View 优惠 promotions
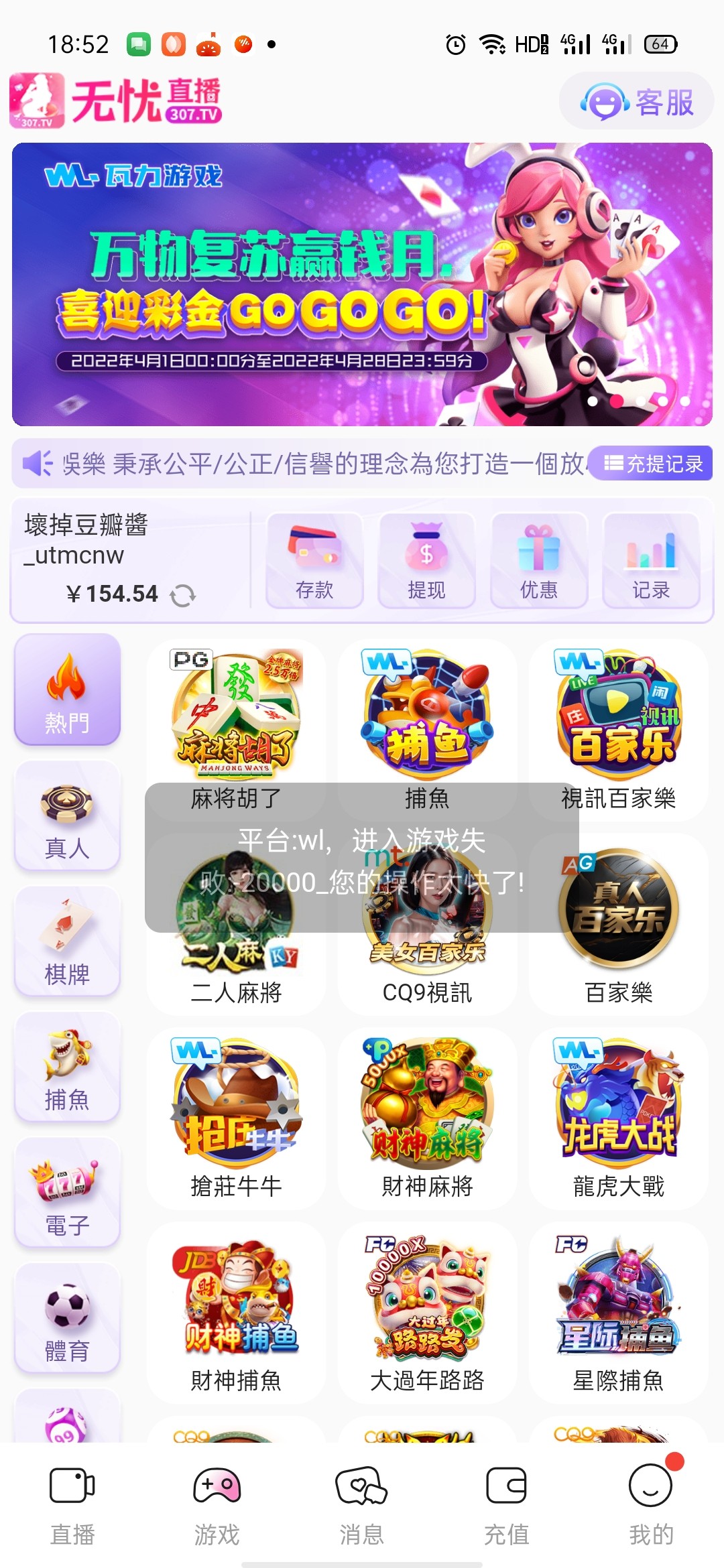Image resolution: width=724 pixels, height=1568 pixels. click(539, 561)
